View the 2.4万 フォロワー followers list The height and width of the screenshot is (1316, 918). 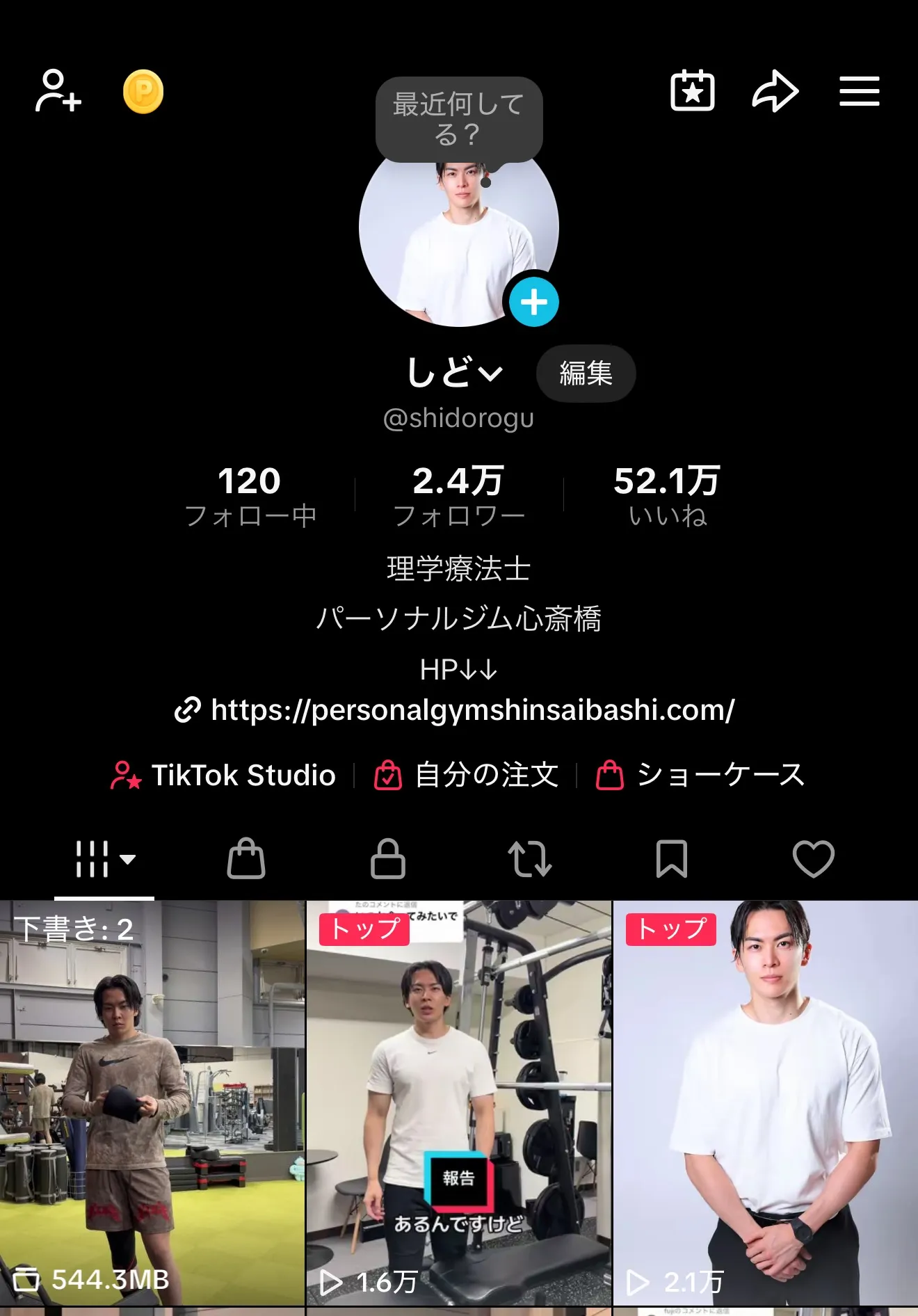[x=458, y=495]
